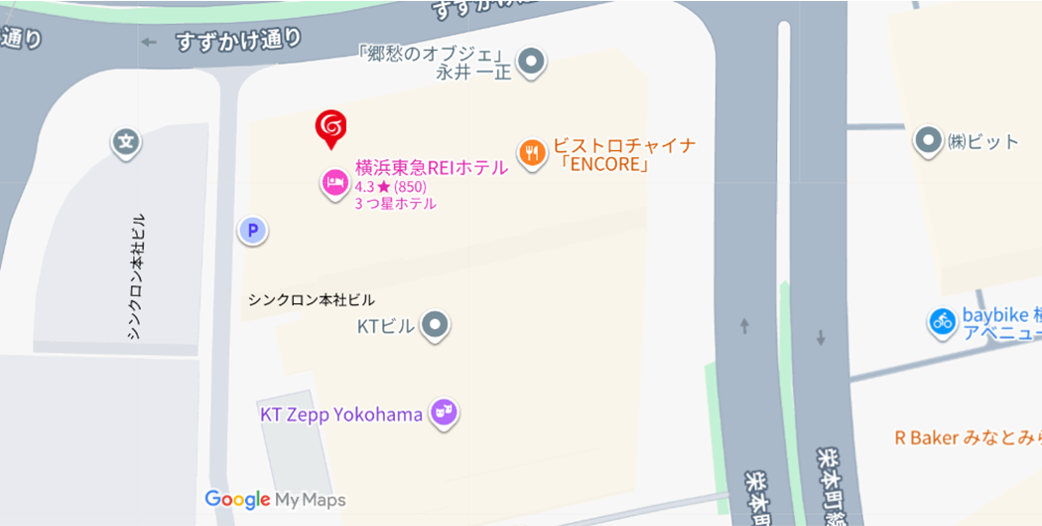Tap the red custom marker pin
This screenshot has width=1042, height=526.
coord(332,127)
